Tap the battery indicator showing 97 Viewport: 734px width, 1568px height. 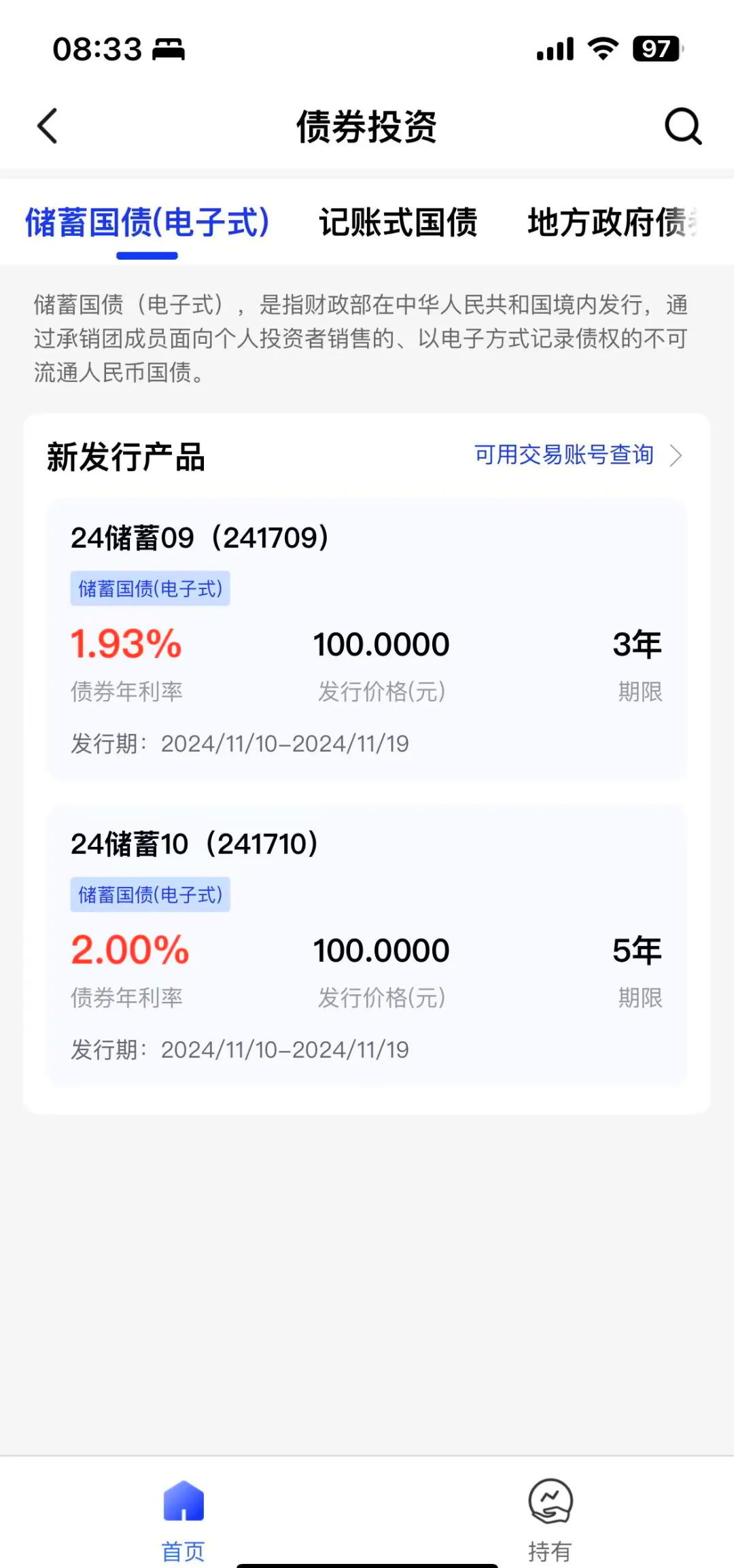point(656,49)
